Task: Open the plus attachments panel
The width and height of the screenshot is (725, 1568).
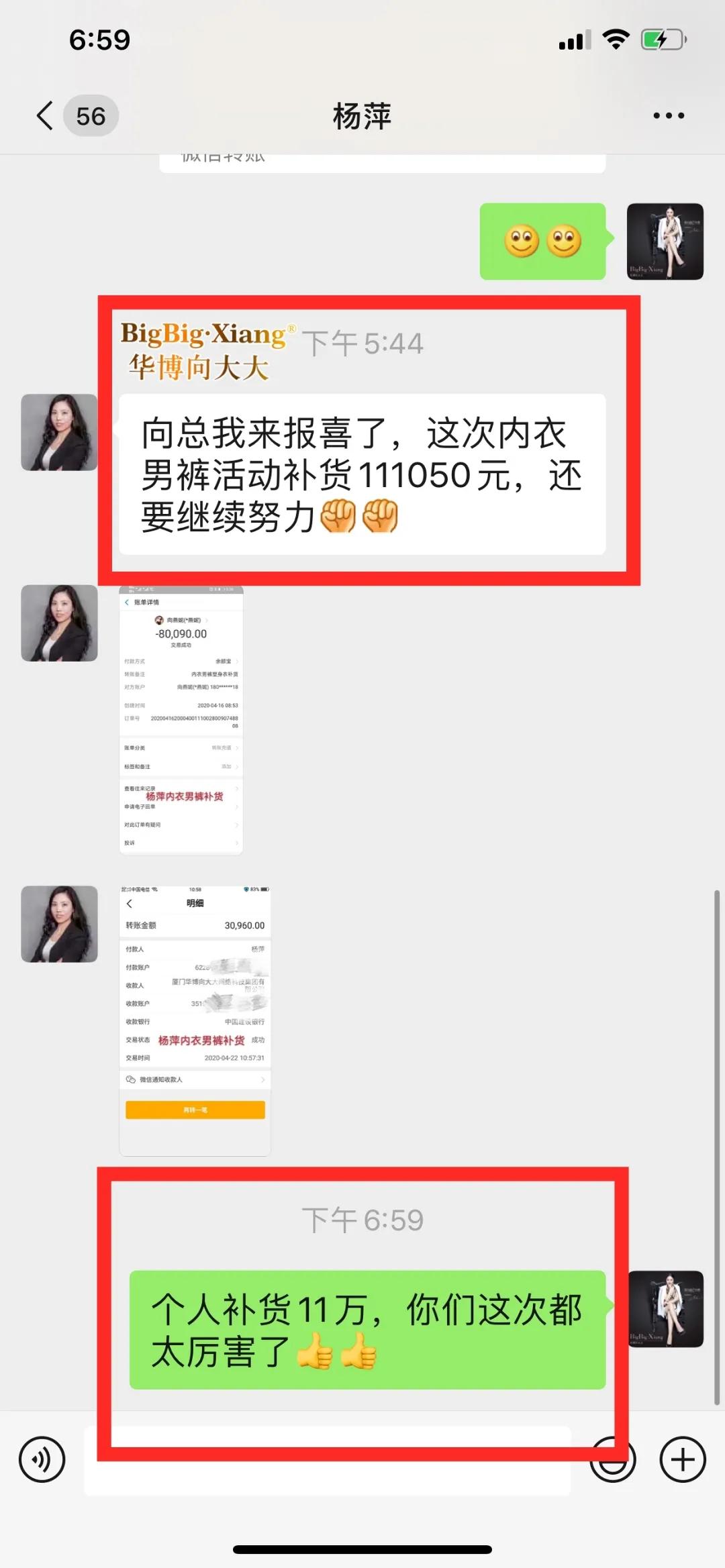Action: pyautogui.click(x=683, y=1459)
